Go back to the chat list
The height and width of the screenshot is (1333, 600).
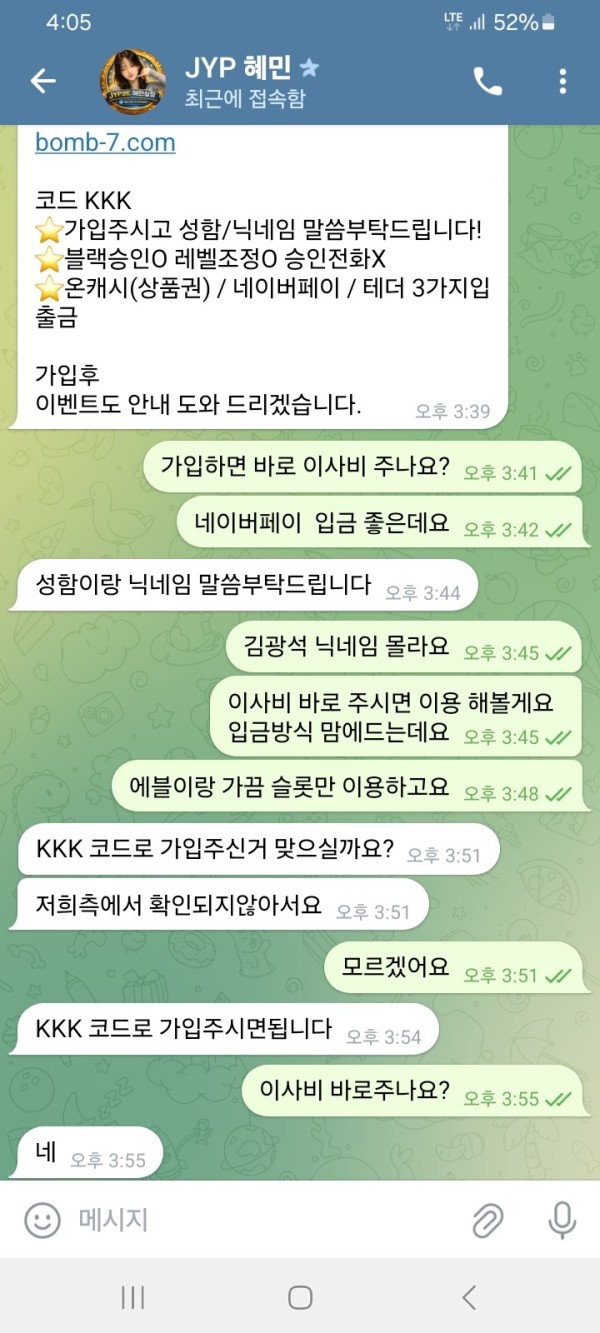(43, 82)
